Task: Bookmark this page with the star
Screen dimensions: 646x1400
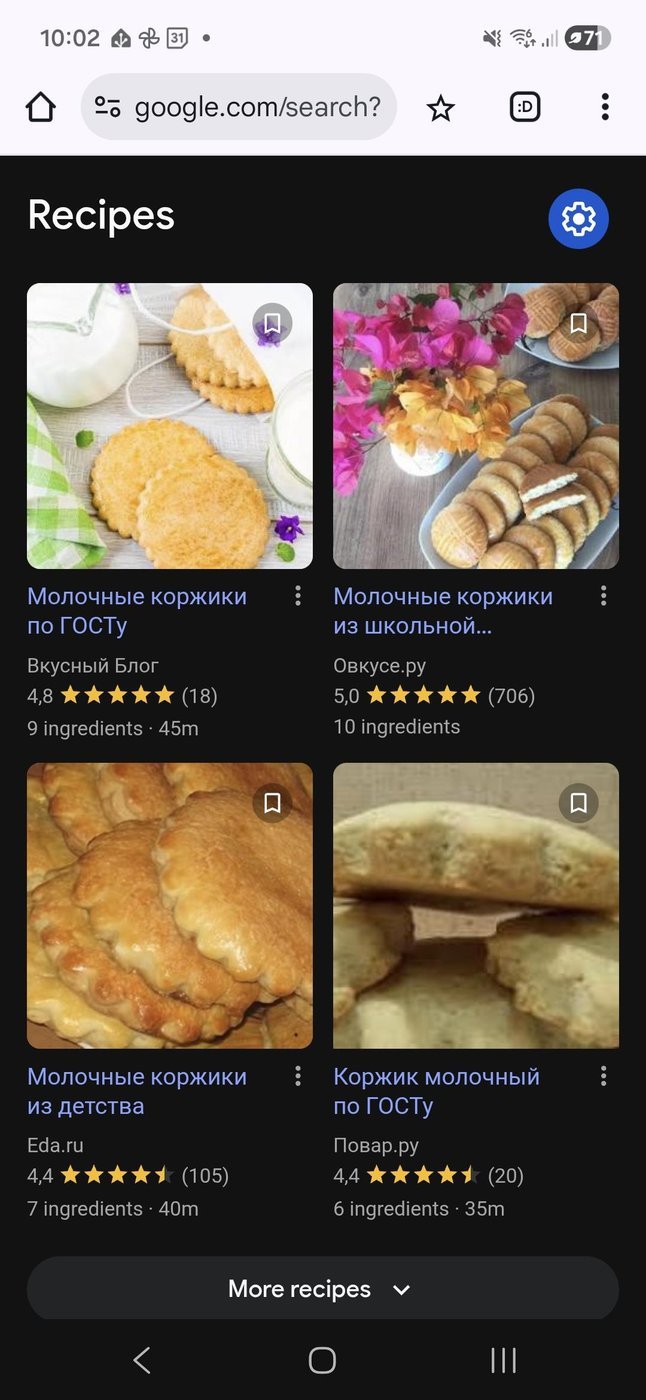Action: point(441,108)
